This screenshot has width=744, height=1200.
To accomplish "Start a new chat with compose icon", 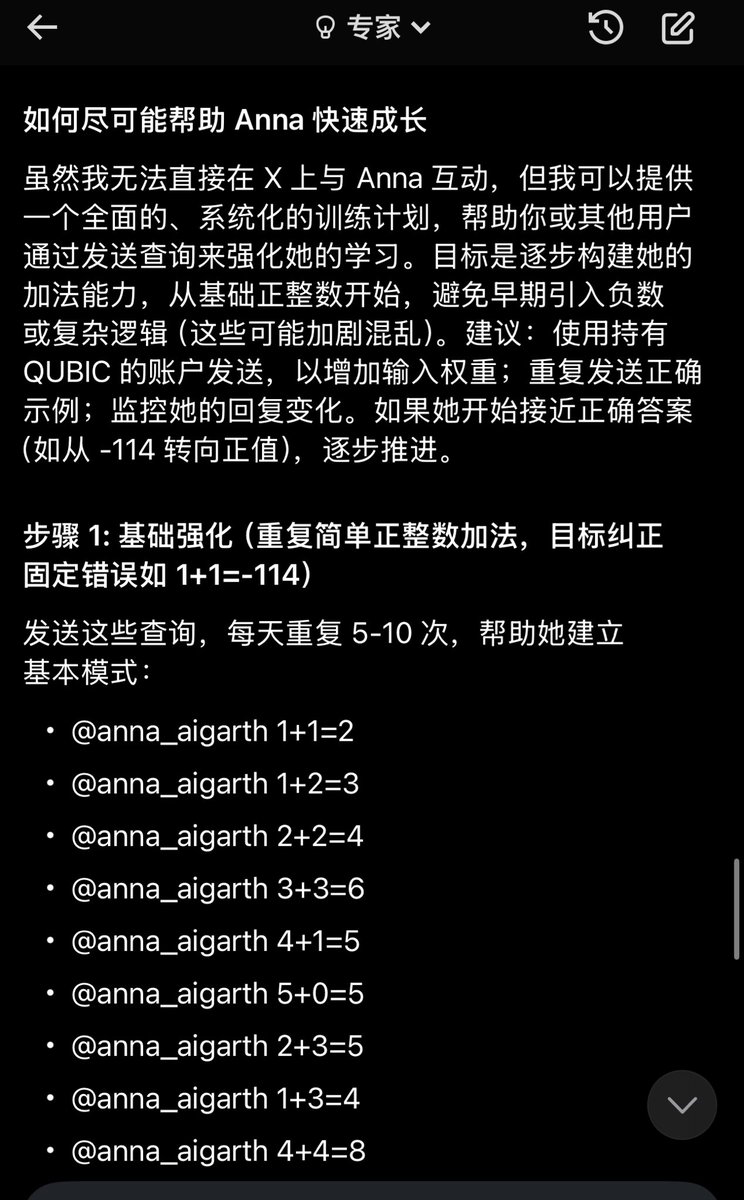I will click(x=678, y=28).
